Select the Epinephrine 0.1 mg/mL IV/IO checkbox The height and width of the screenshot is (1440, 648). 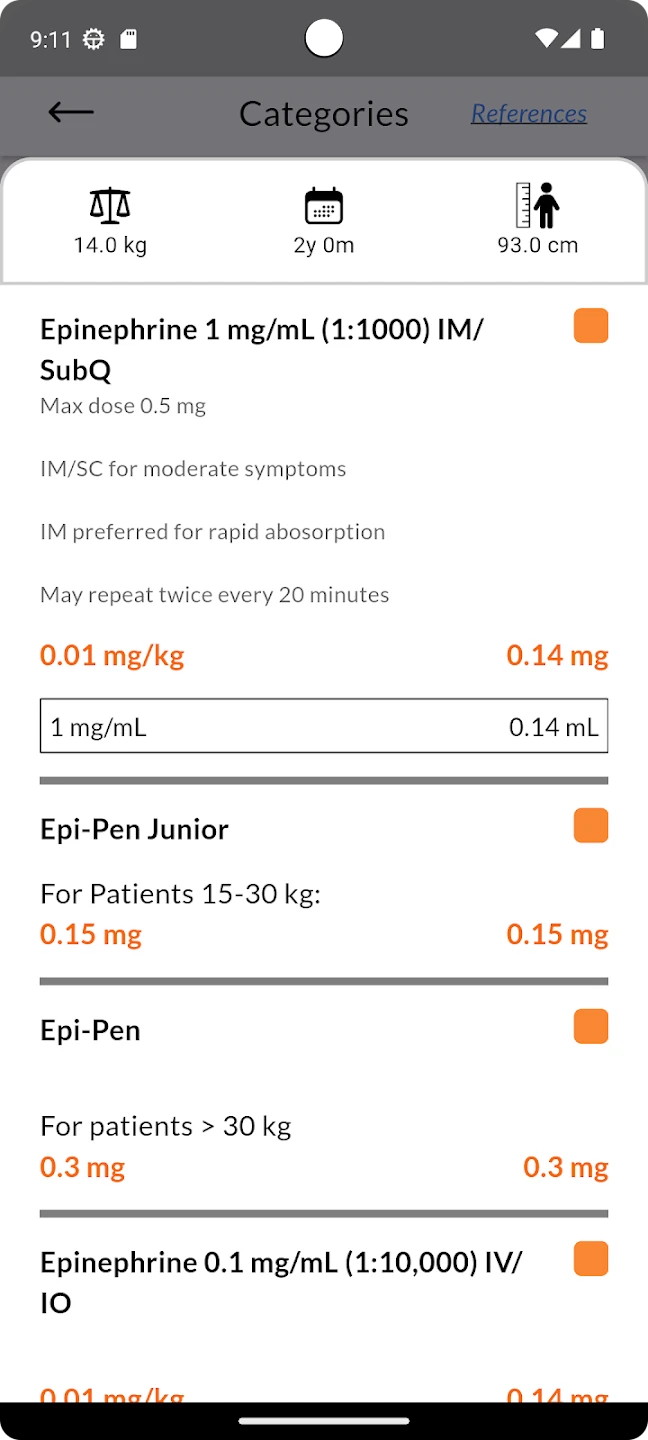[x=591, y=1259]
